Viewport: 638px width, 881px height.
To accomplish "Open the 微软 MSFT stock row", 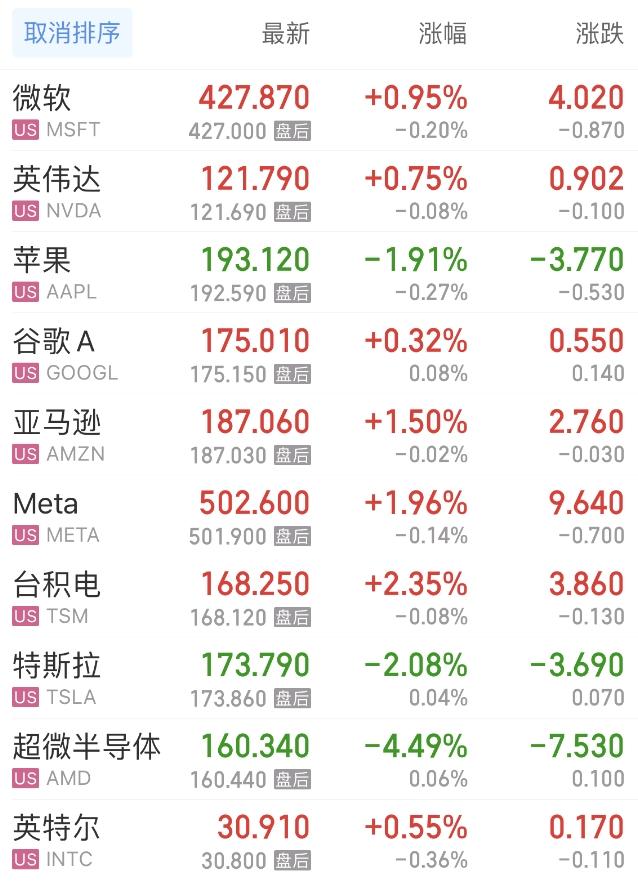I will (x=319, y=111).
